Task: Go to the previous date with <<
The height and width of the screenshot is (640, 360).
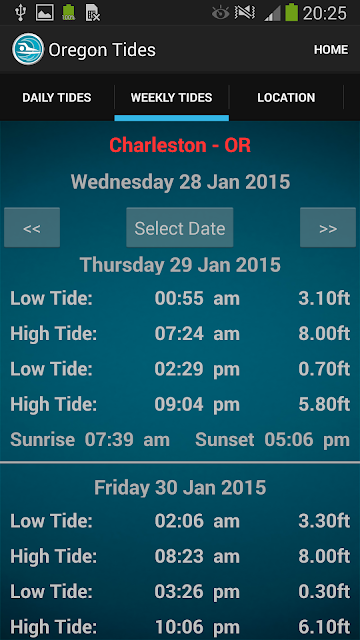Action: 32,227
